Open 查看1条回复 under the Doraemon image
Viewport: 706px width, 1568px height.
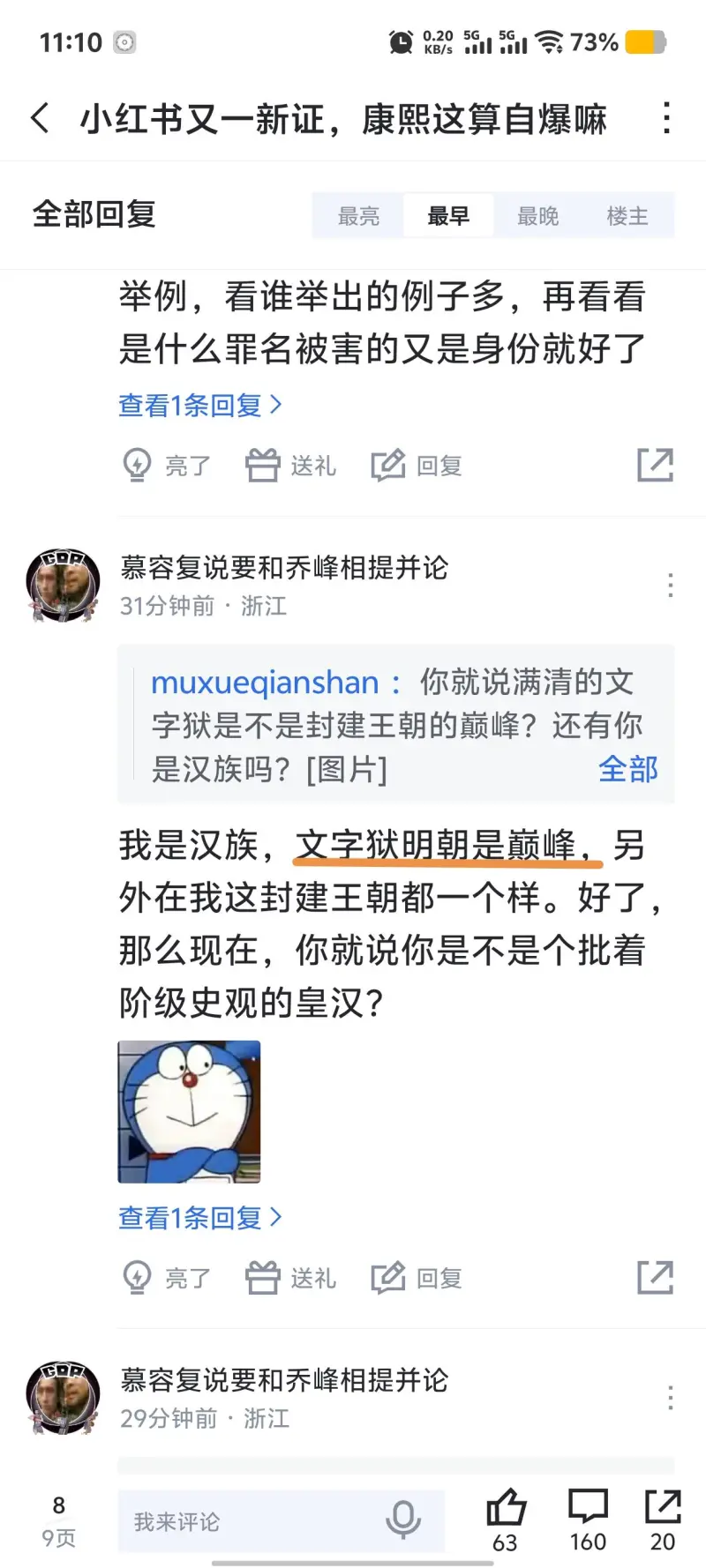point(200,1218)
